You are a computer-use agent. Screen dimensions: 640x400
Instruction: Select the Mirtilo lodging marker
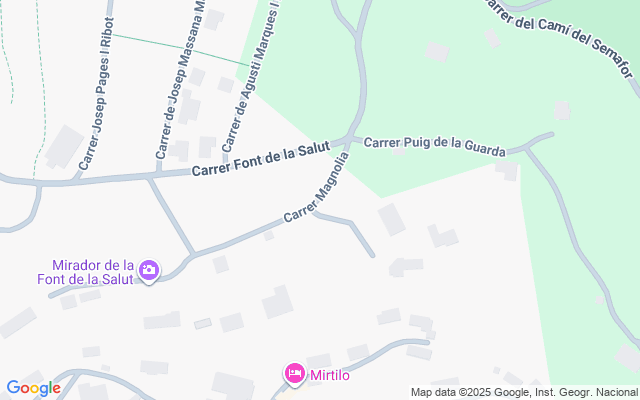(295, 374)
